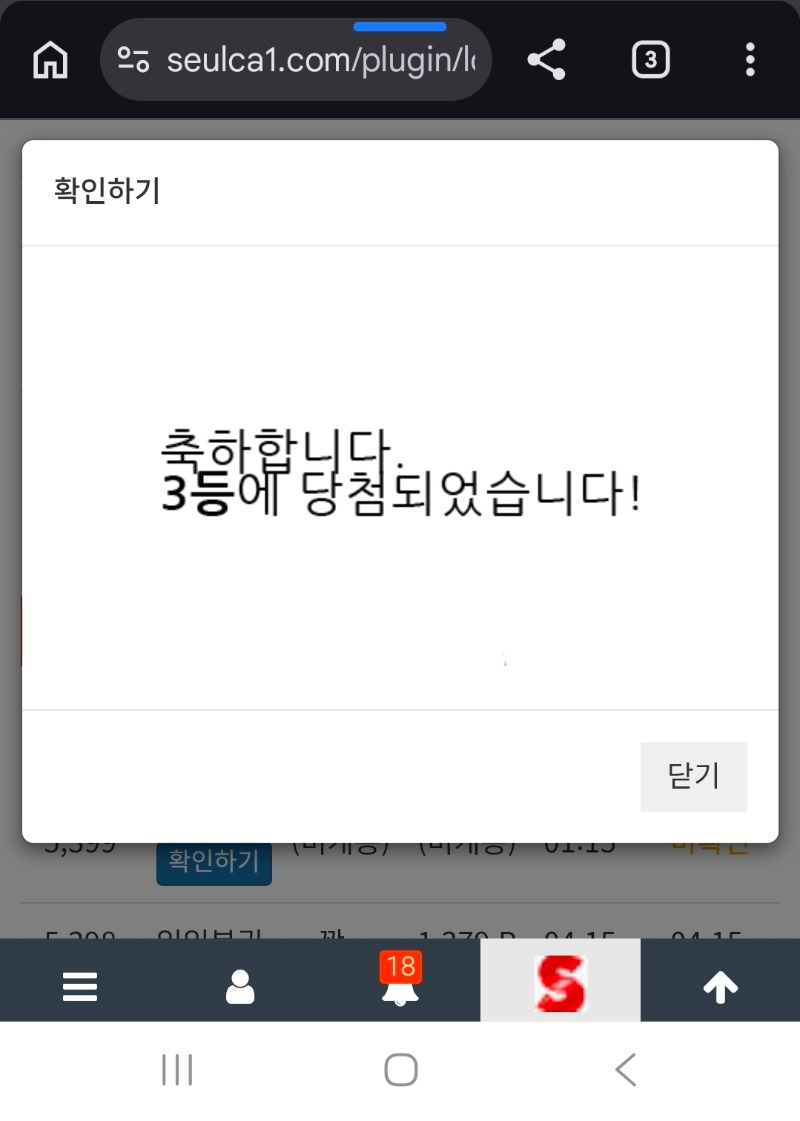Screen dimensions: 800x1121
Task: Open the browser overflow menu
Action: tap(750, 61)
